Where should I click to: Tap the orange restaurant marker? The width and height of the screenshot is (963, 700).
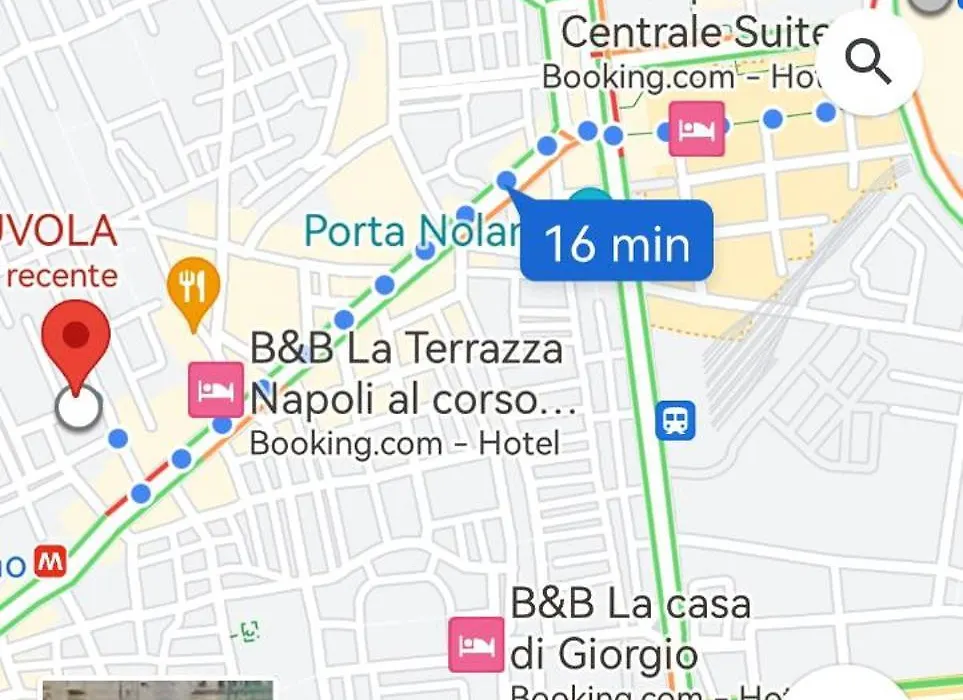point(194,289)
